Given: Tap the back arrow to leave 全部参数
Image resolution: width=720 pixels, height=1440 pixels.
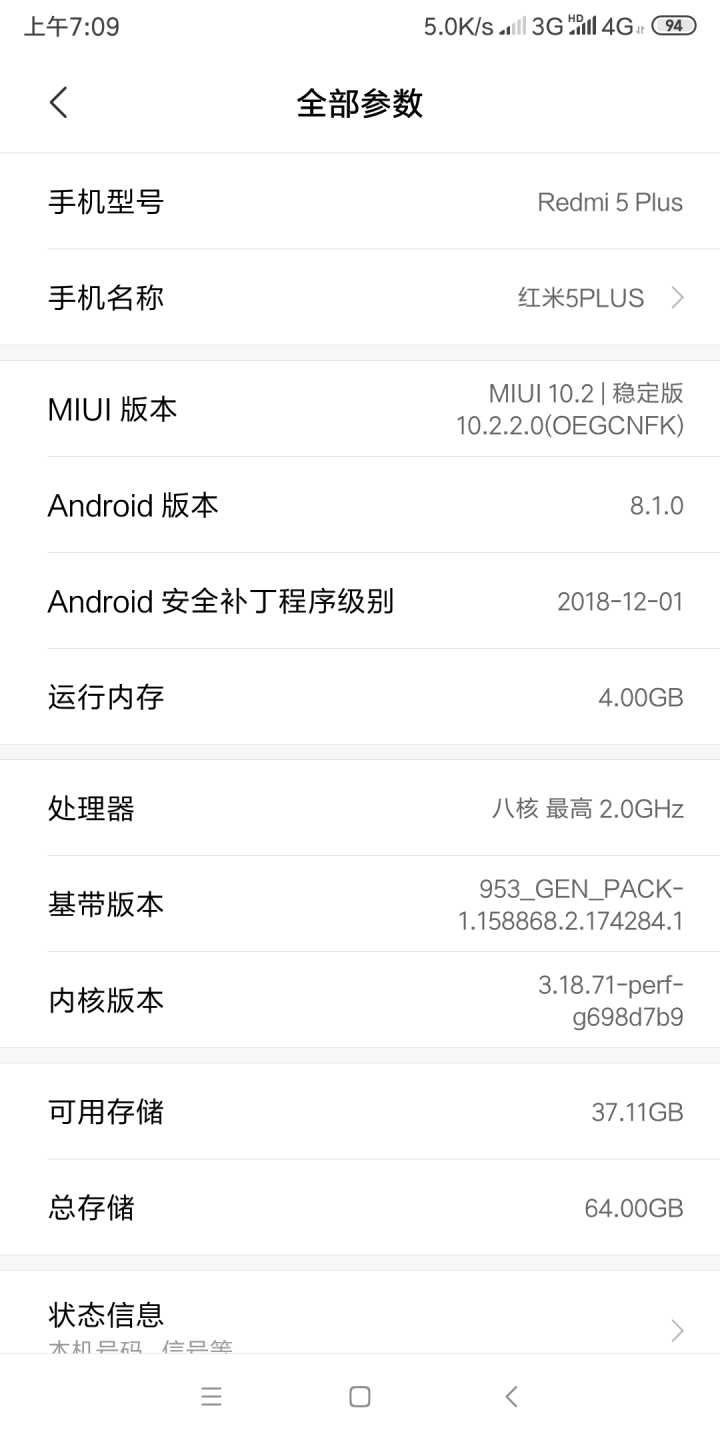Looking at the screenshot, I should coord(58,101).
